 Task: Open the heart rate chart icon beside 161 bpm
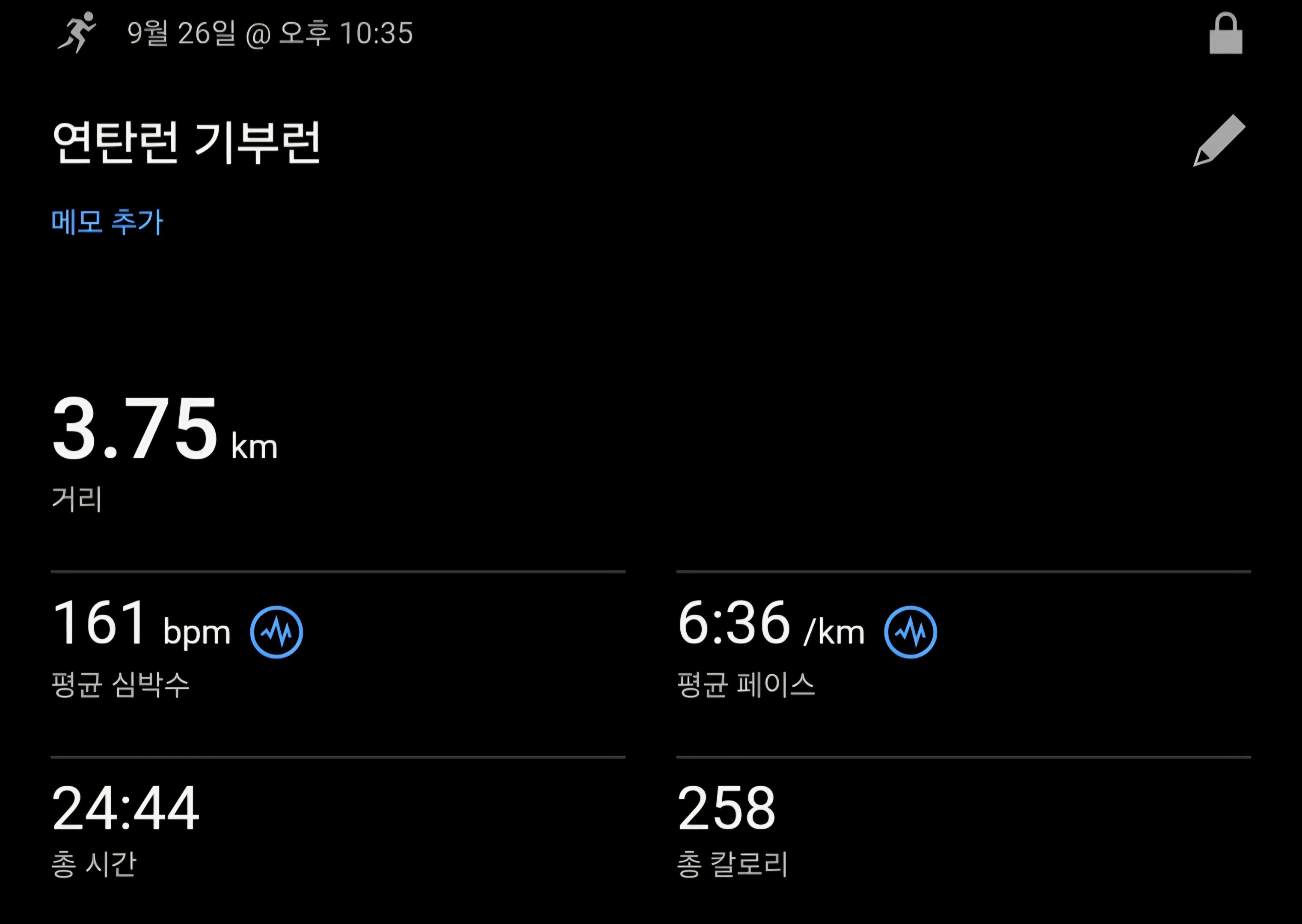276,632
